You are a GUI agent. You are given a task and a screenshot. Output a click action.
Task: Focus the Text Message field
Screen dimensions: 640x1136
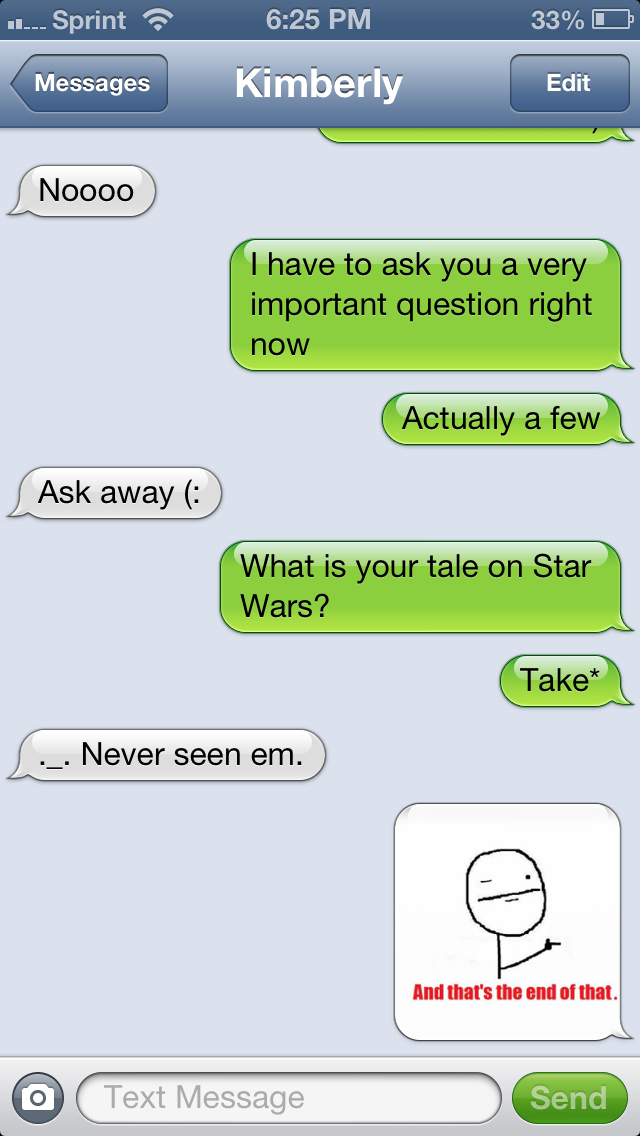pos(288,1097)
